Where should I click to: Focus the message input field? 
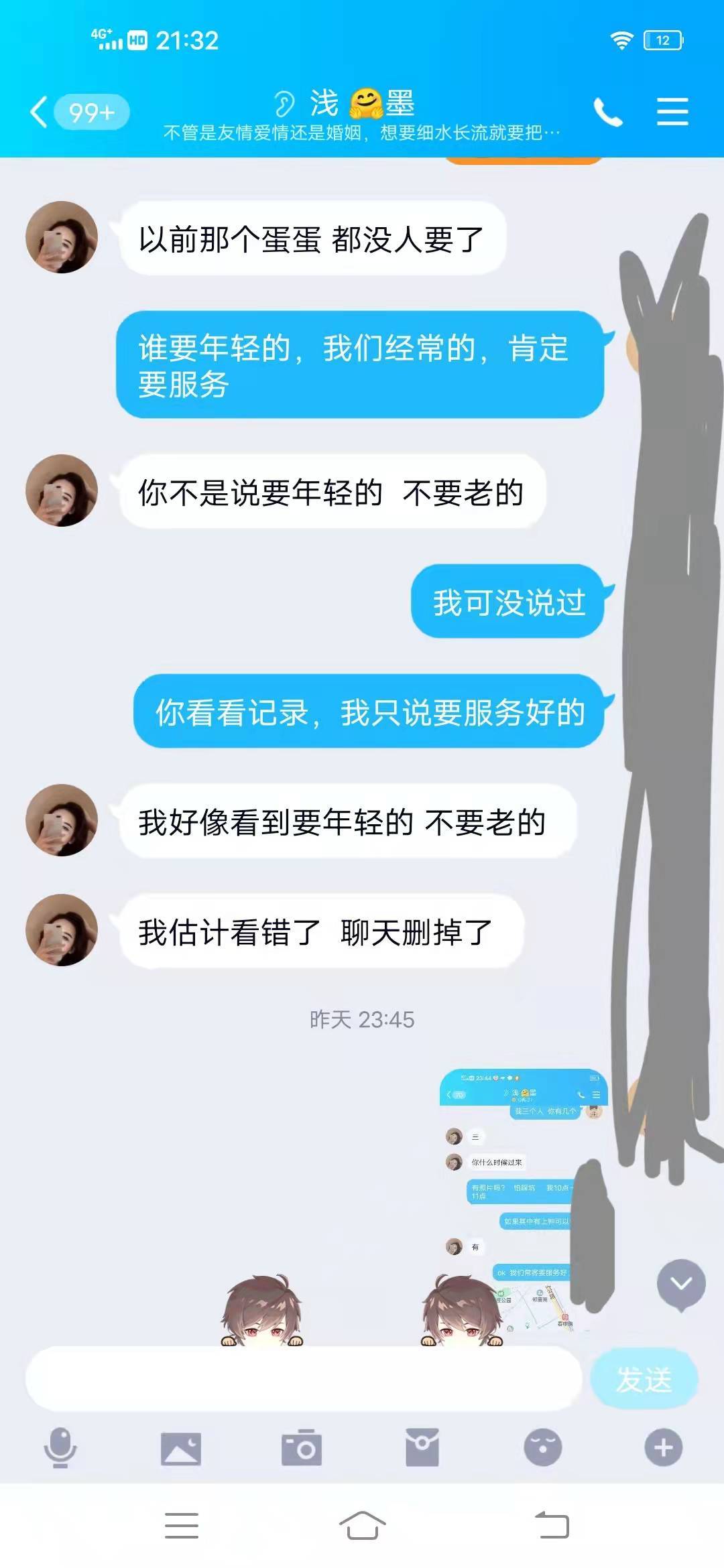[303, 1379]
